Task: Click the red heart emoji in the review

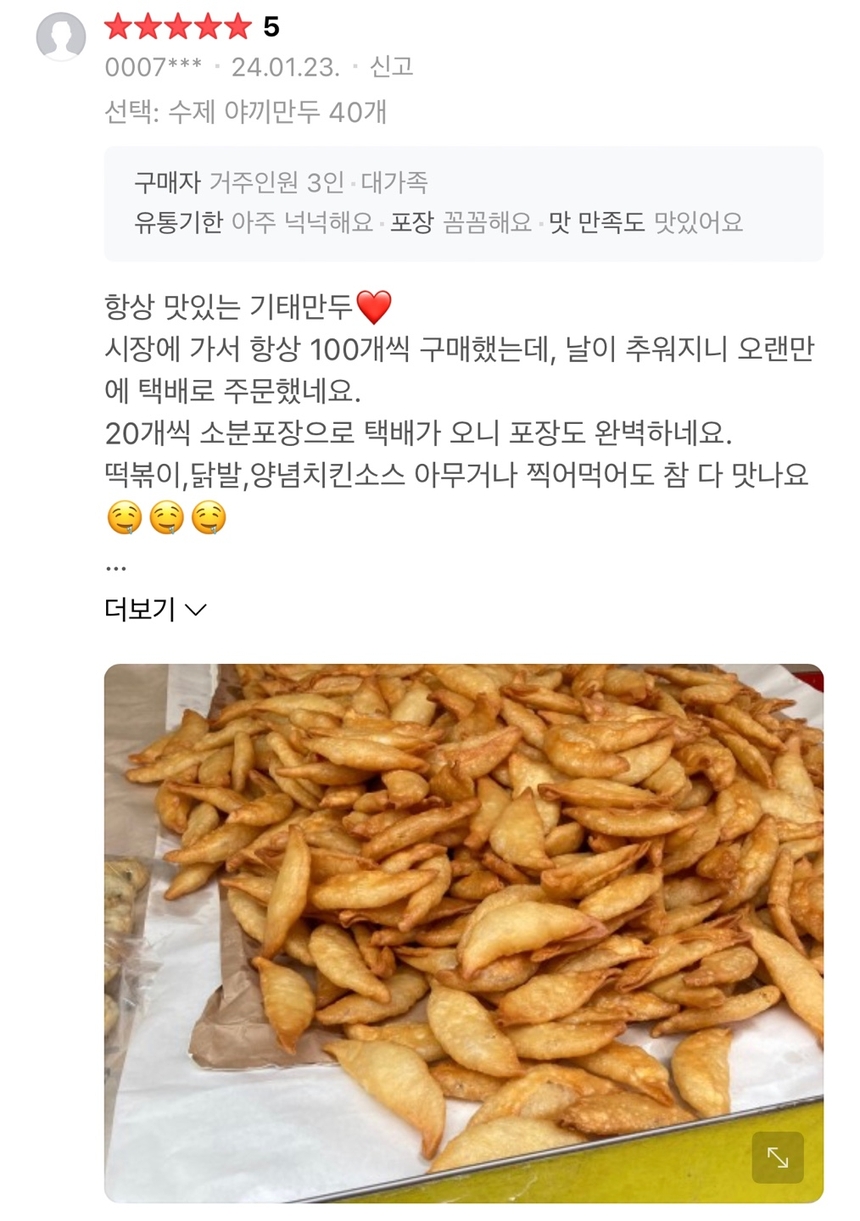Action: 372,302
